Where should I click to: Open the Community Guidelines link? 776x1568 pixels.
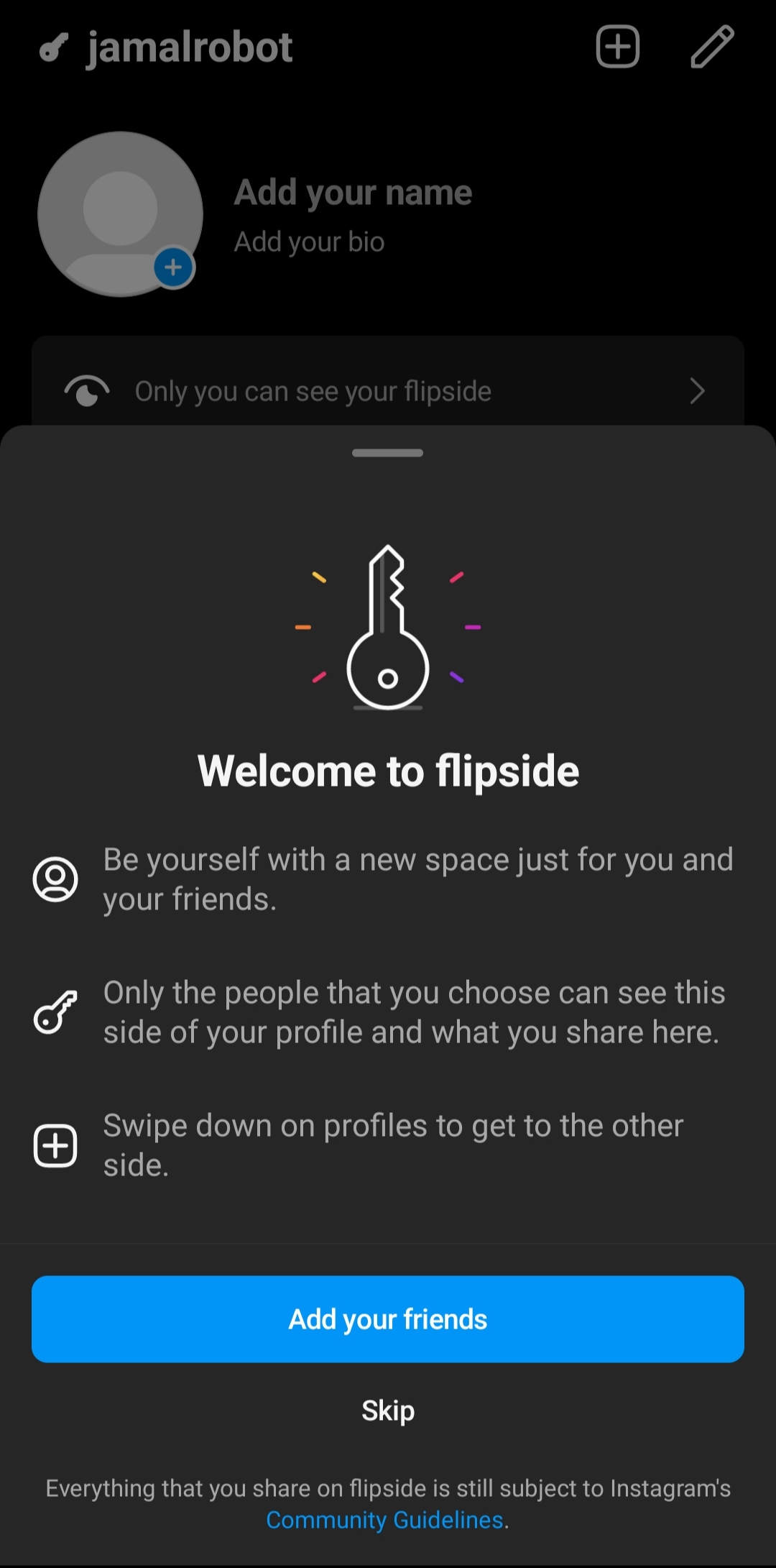[384, 1520]
